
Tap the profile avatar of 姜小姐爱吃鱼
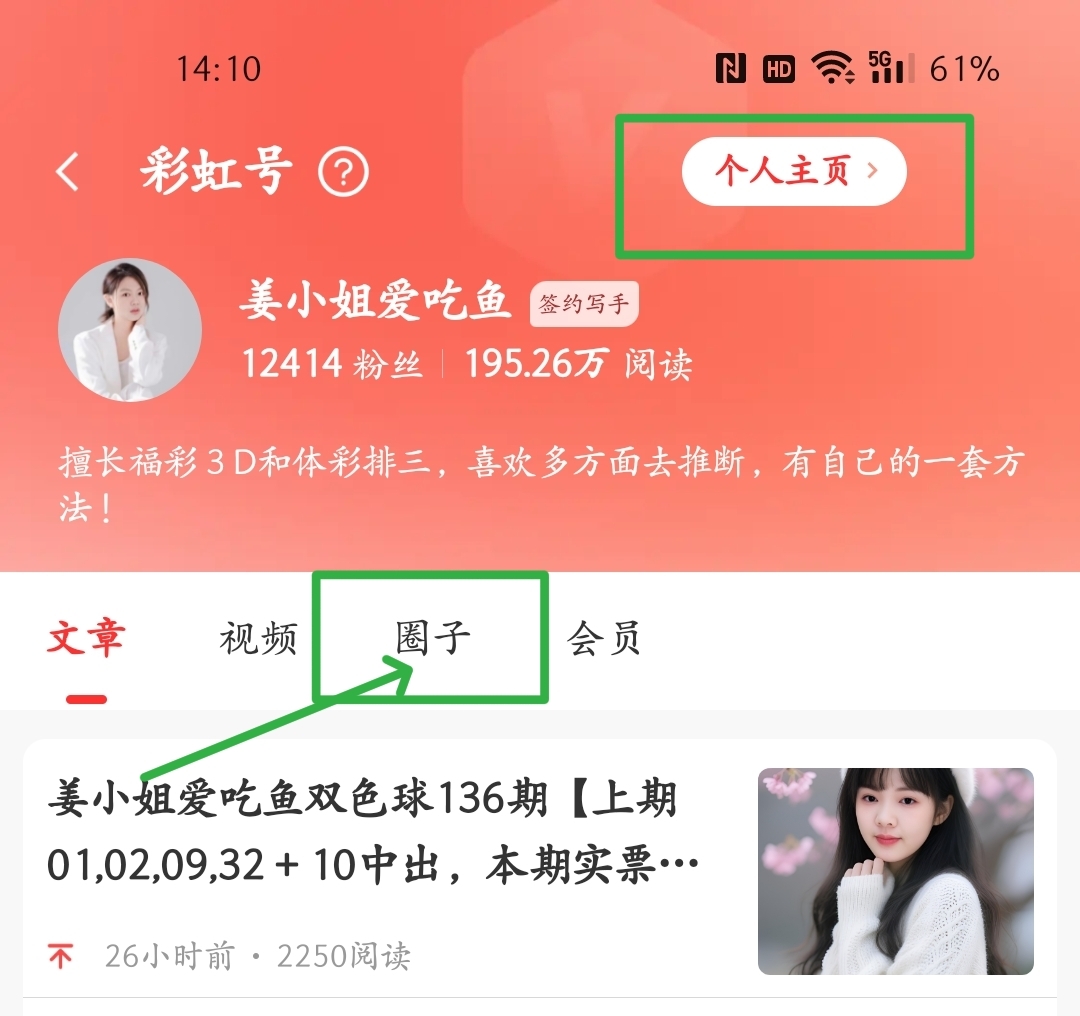pos(130,331)
